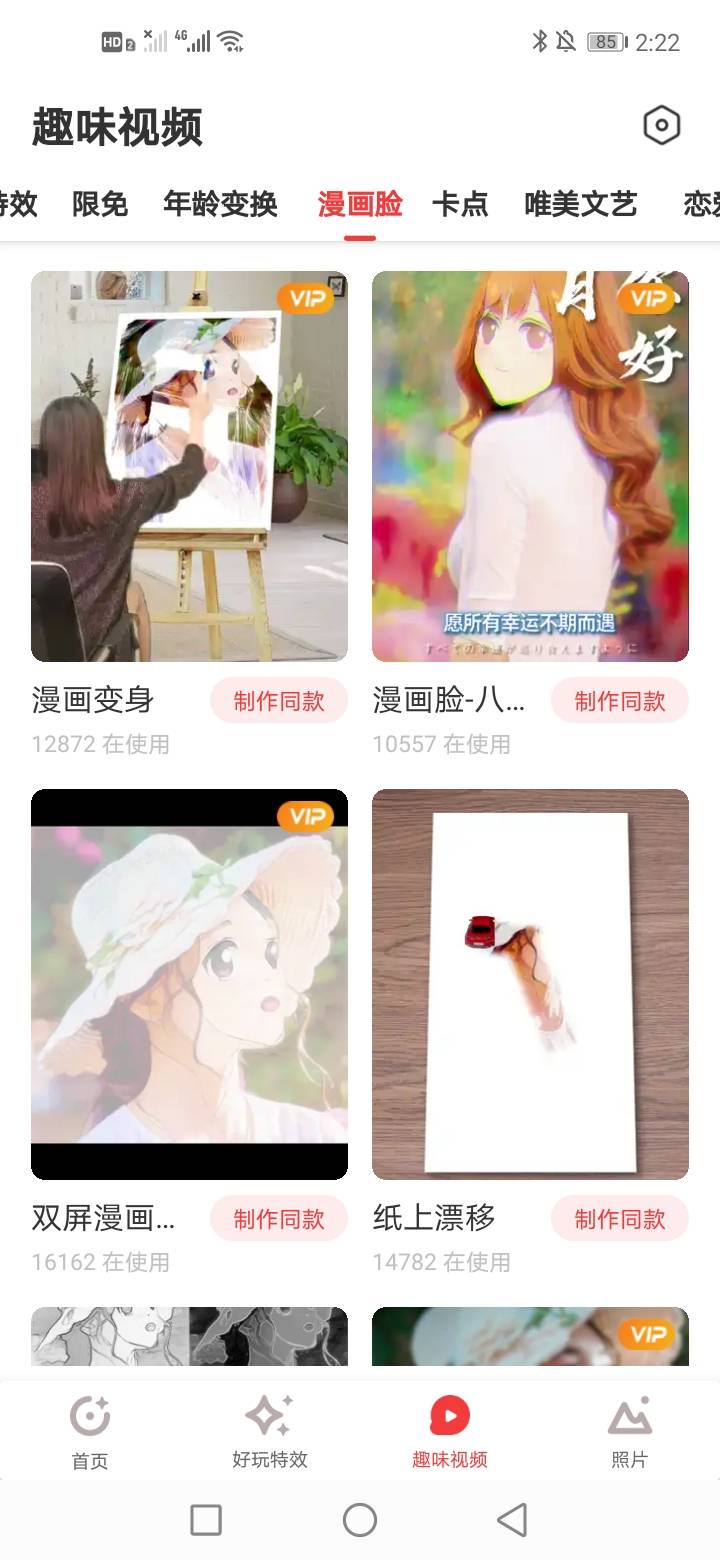Open the 漫画变身 template preview
The height and width of the screenshot is (1560, 720).
(x=189, y=466)
